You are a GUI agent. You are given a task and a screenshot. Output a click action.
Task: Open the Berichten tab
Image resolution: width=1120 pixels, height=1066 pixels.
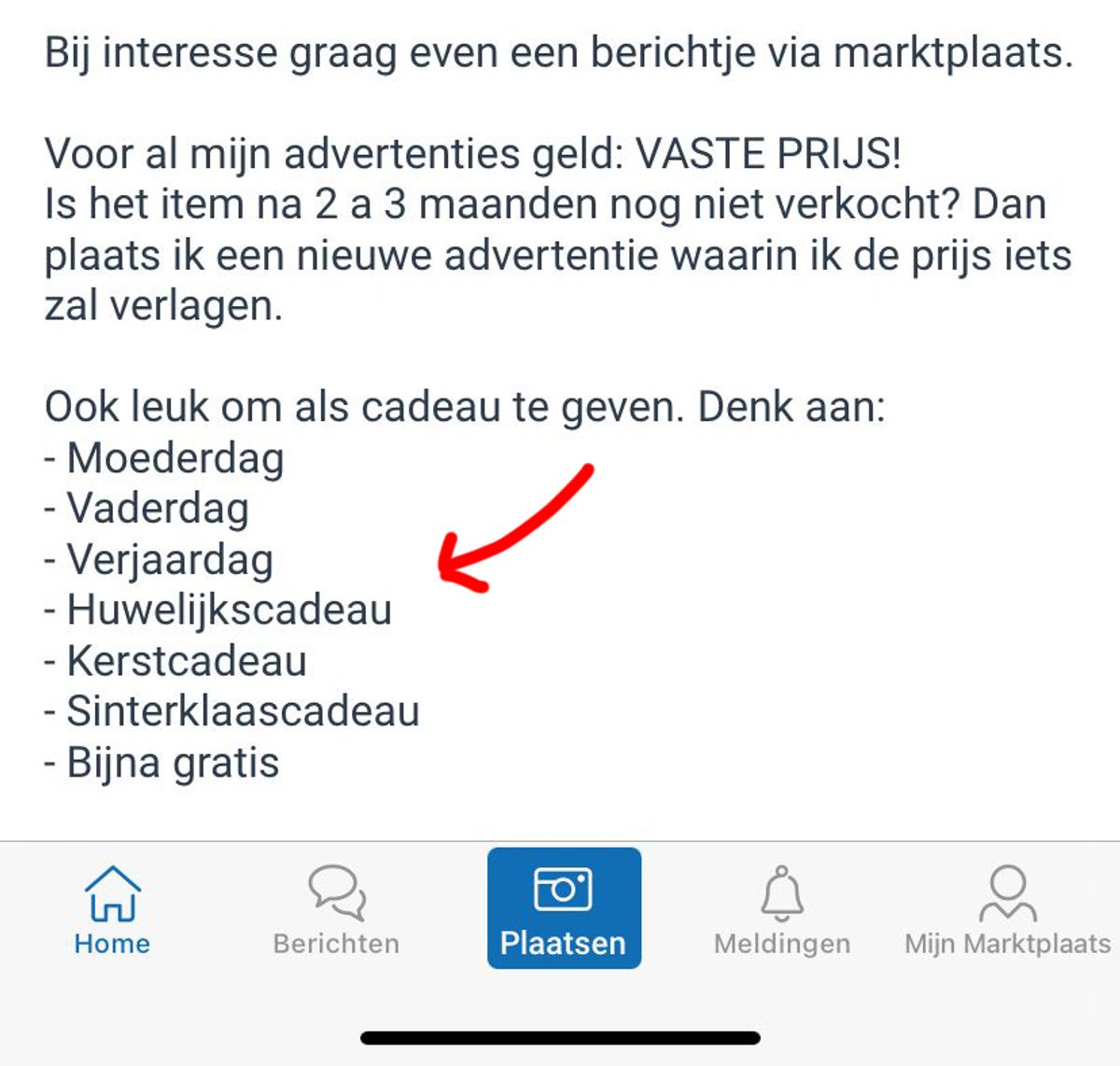tap(336, 909)
